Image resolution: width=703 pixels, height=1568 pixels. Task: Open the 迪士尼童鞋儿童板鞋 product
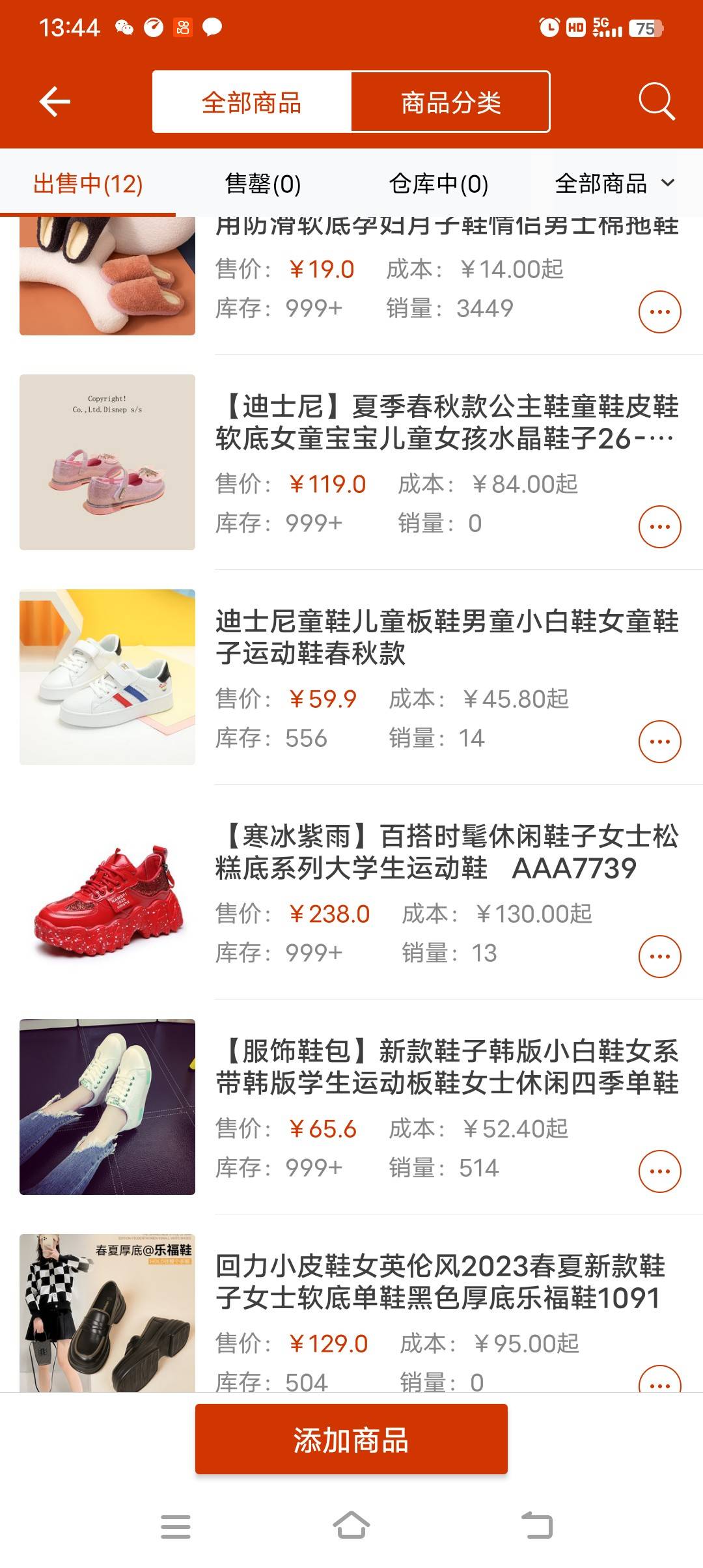(x=447, y=637)
